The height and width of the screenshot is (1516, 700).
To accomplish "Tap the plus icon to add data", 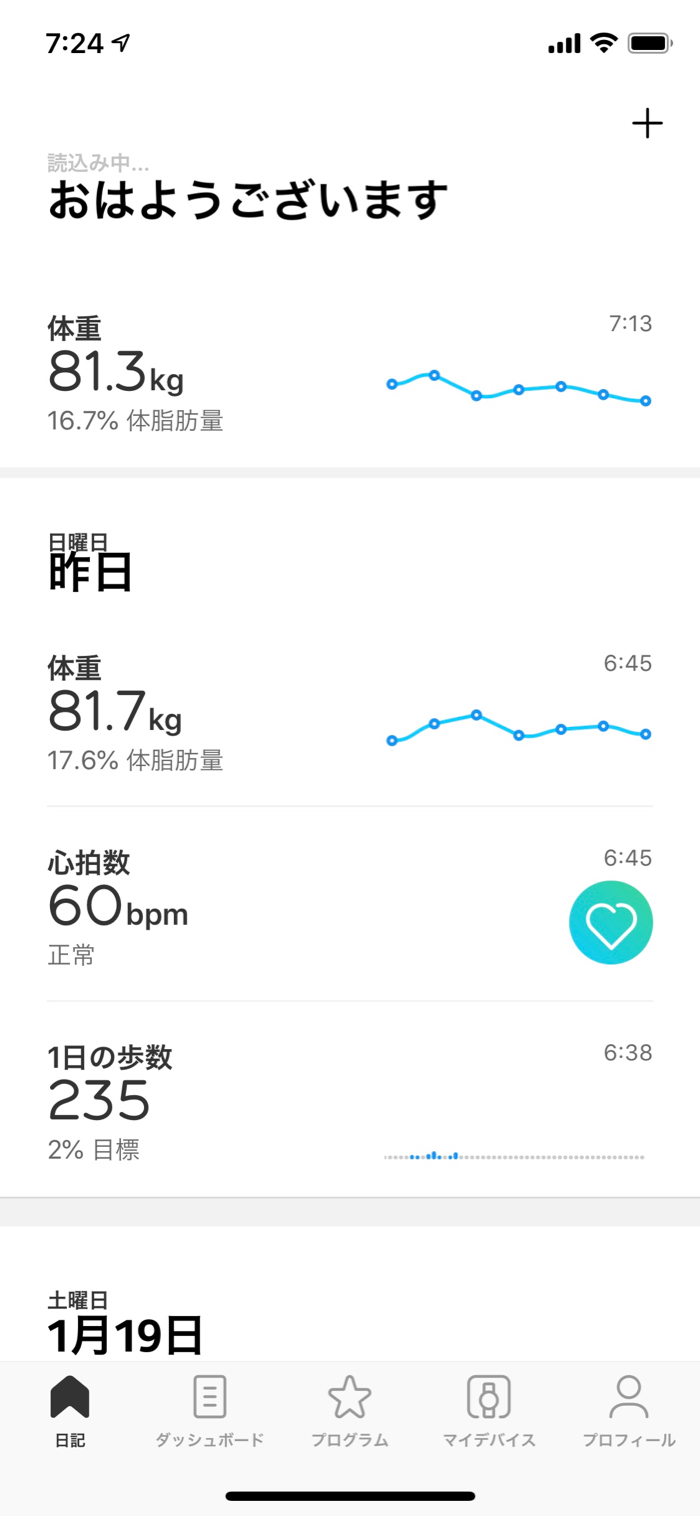I will [x=647, y=124].
